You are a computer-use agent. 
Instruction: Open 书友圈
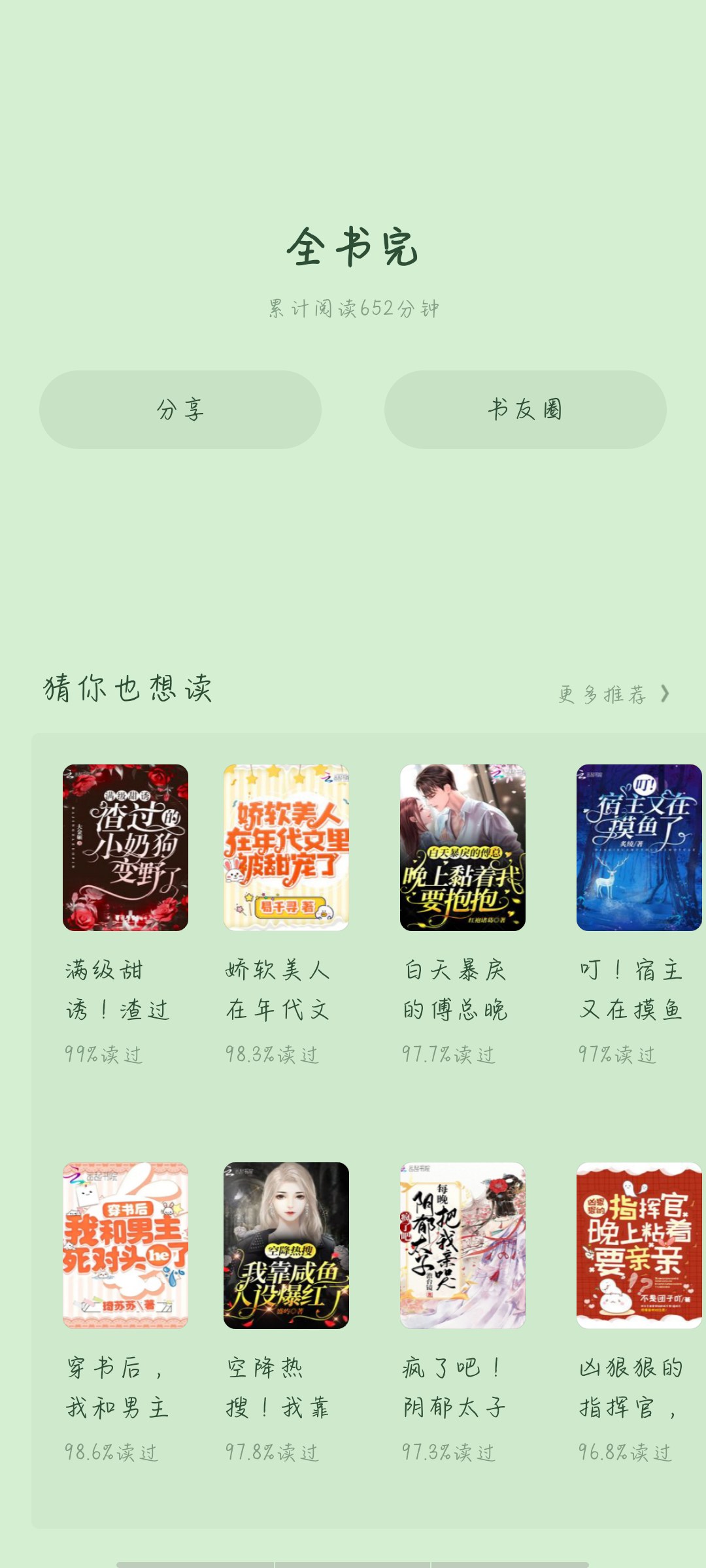click(x=525, y=410)
